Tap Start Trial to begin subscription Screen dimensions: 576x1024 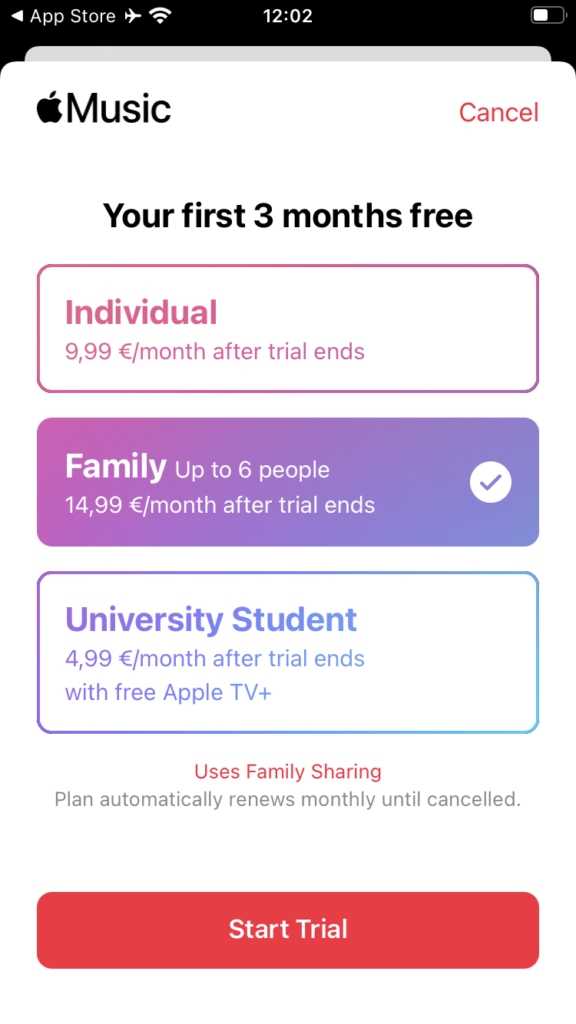[288, 930]
